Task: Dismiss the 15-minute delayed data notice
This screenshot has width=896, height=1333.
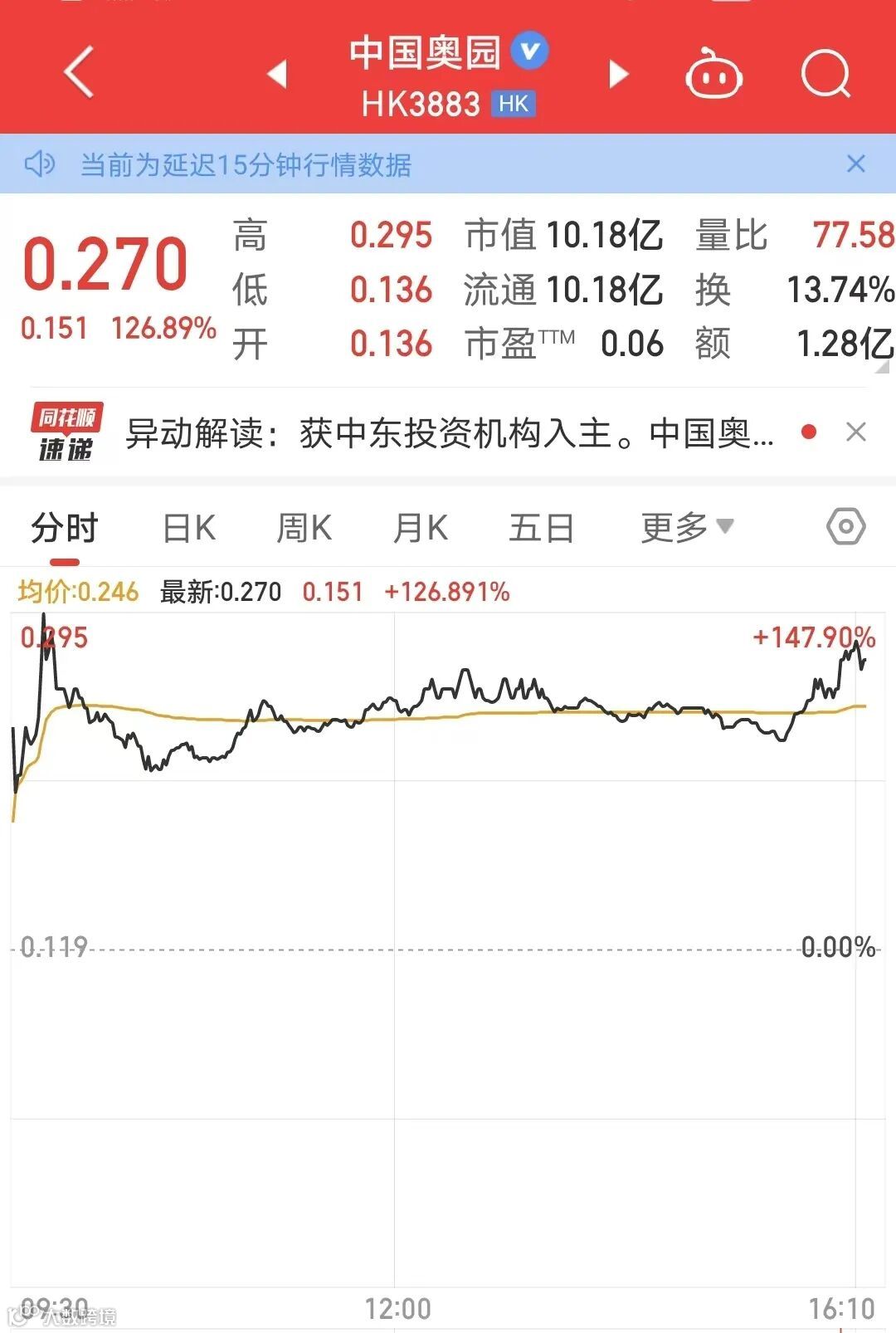Action: [856, 164]
